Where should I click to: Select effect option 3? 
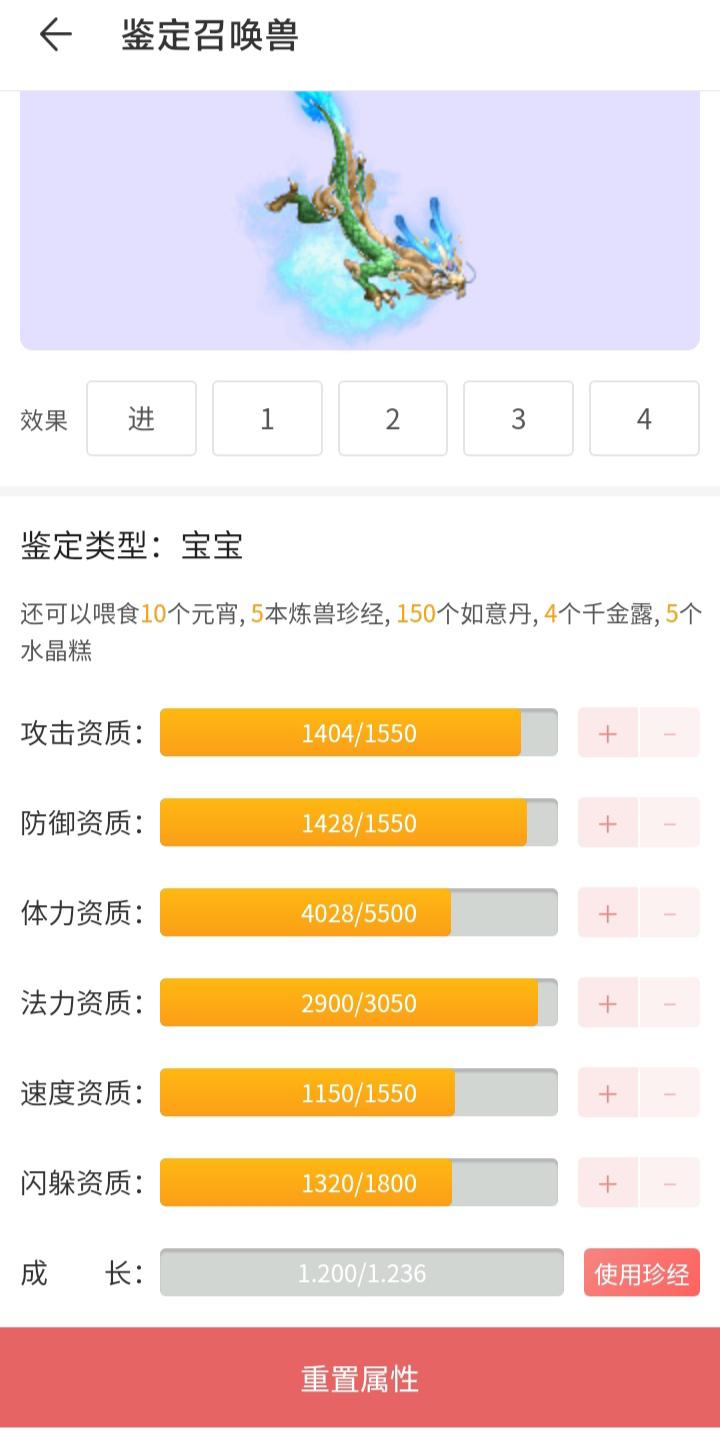518,418
